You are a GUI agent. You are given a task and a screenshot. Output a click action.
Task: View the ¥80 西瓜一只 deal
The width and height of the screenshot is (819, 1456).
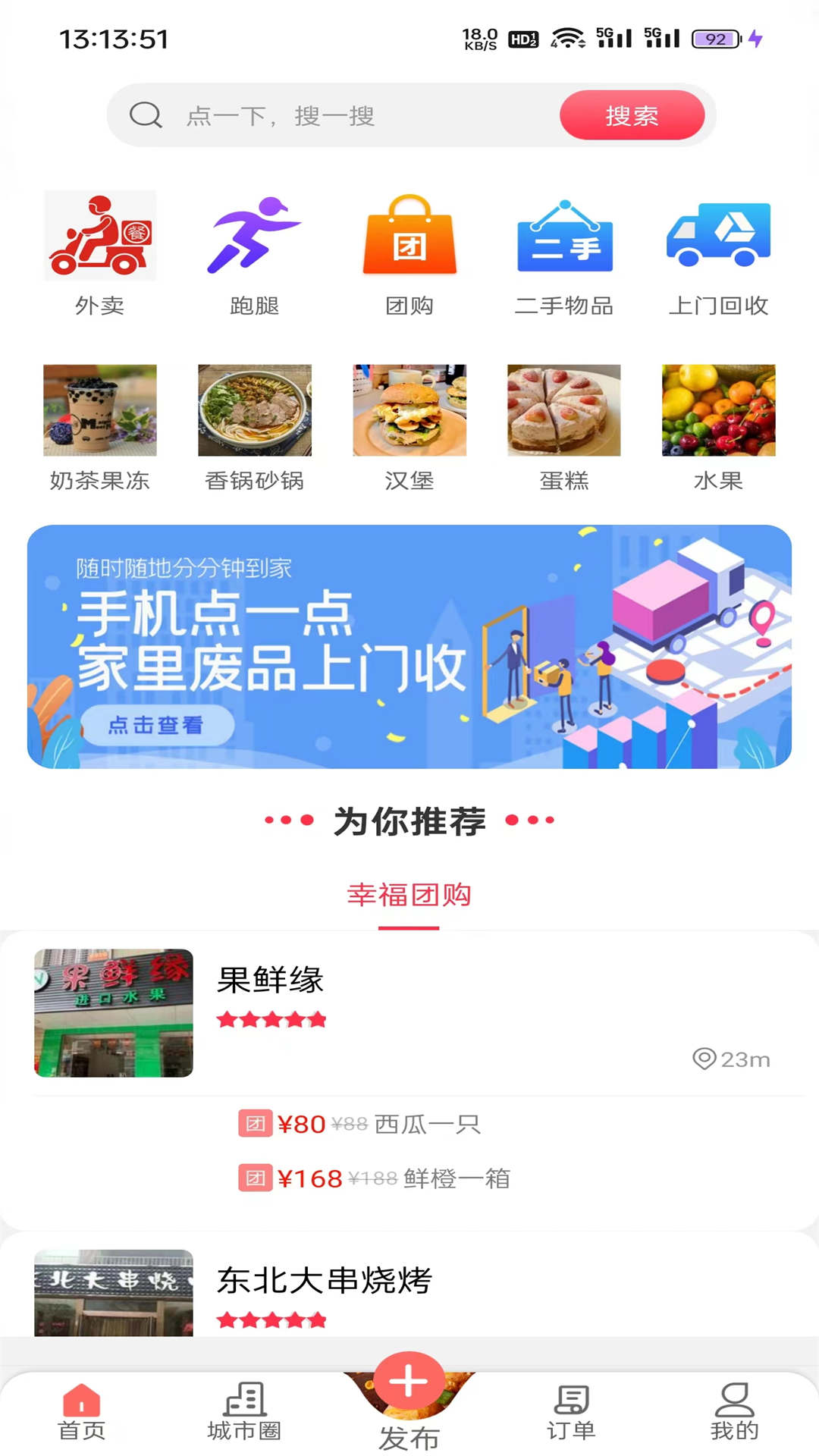[x=360, y=1124]
